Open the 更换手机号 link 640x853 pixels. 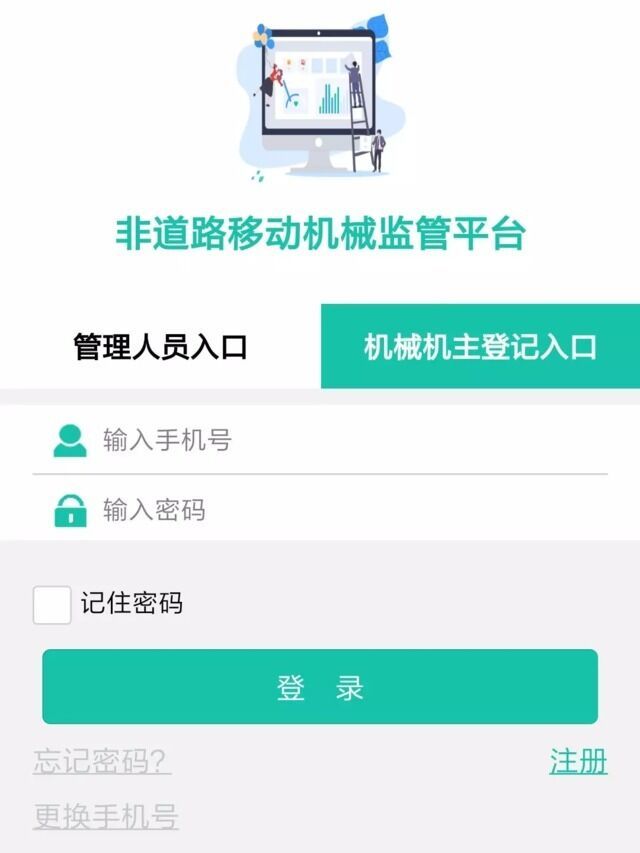pos(106,817)
